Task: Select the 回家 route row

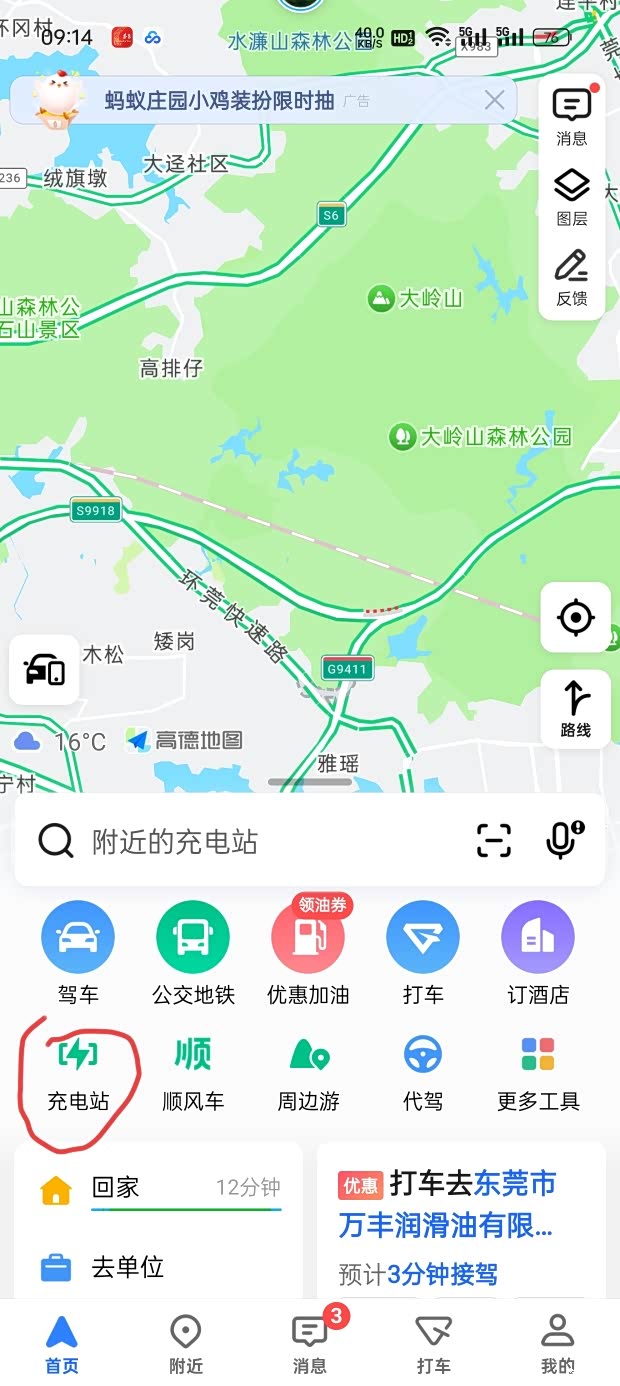Action: point(160,1188)
